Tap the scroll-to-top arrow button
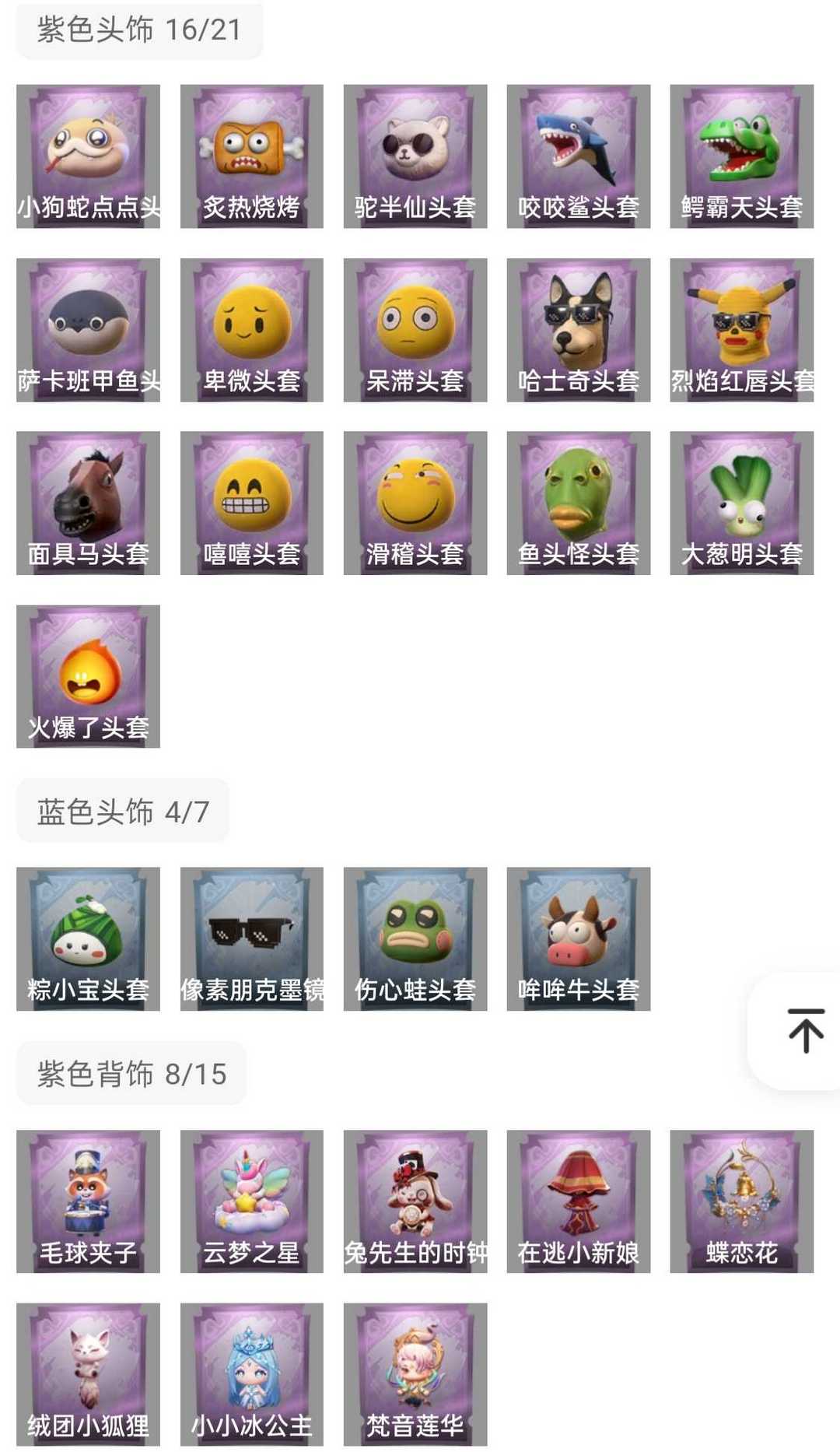 click(805, 1030)
